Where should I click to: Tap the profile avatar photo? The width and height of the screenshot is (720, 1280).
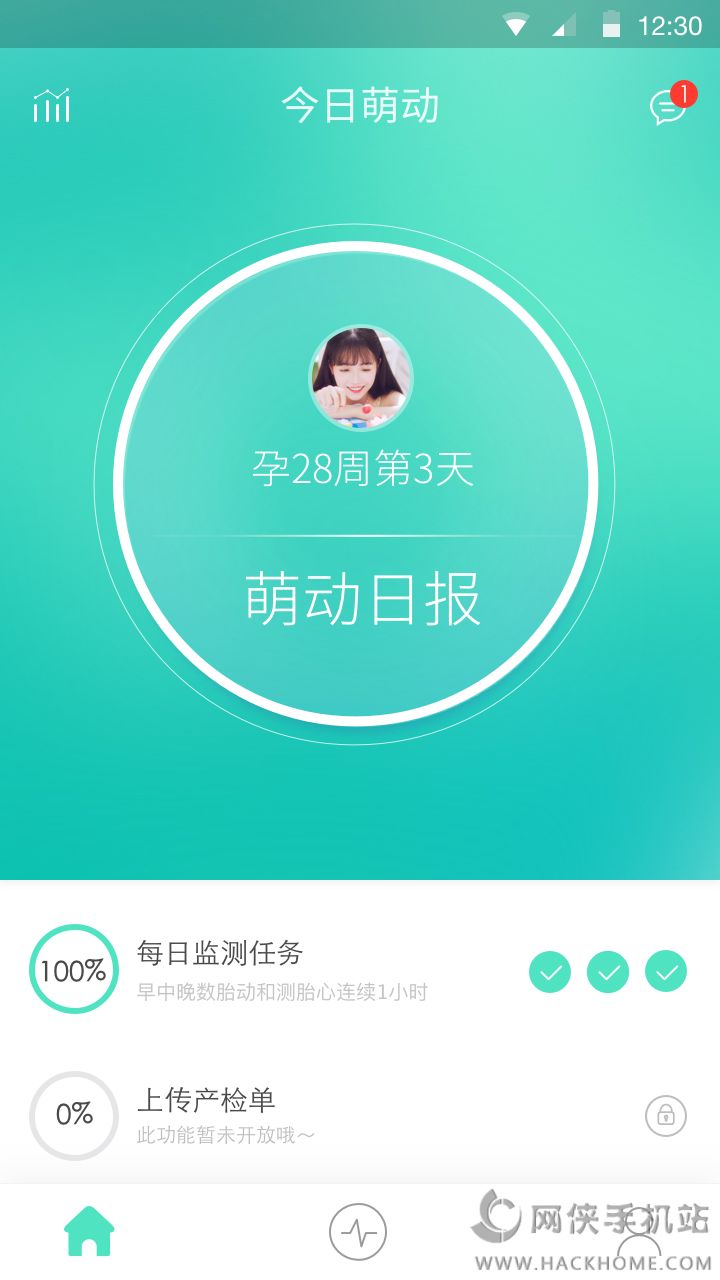[360, 378]
